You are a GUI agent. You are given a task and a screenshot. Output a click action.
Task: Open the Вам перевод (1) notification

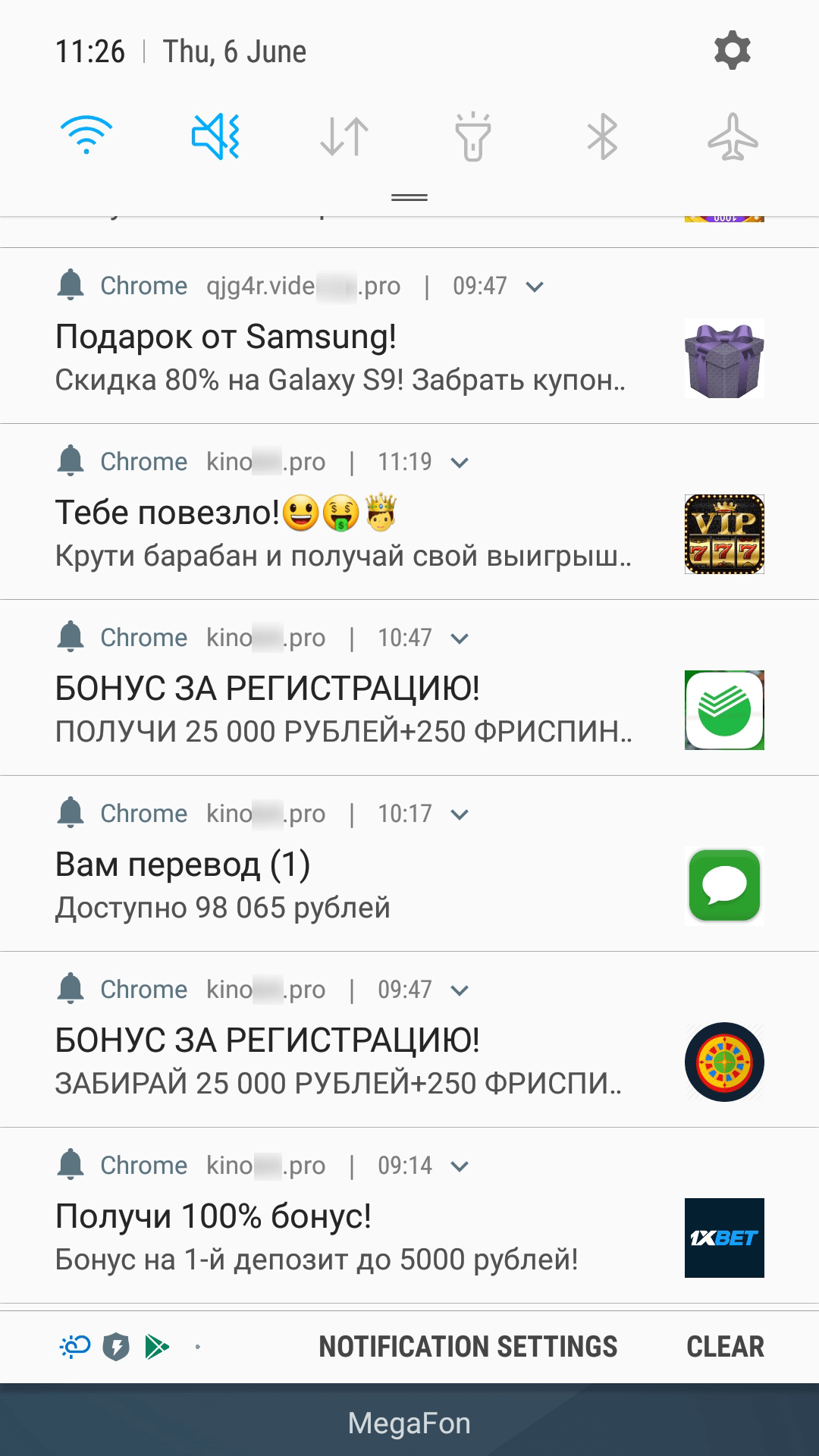pyautogui.click(x=341, y=886)
